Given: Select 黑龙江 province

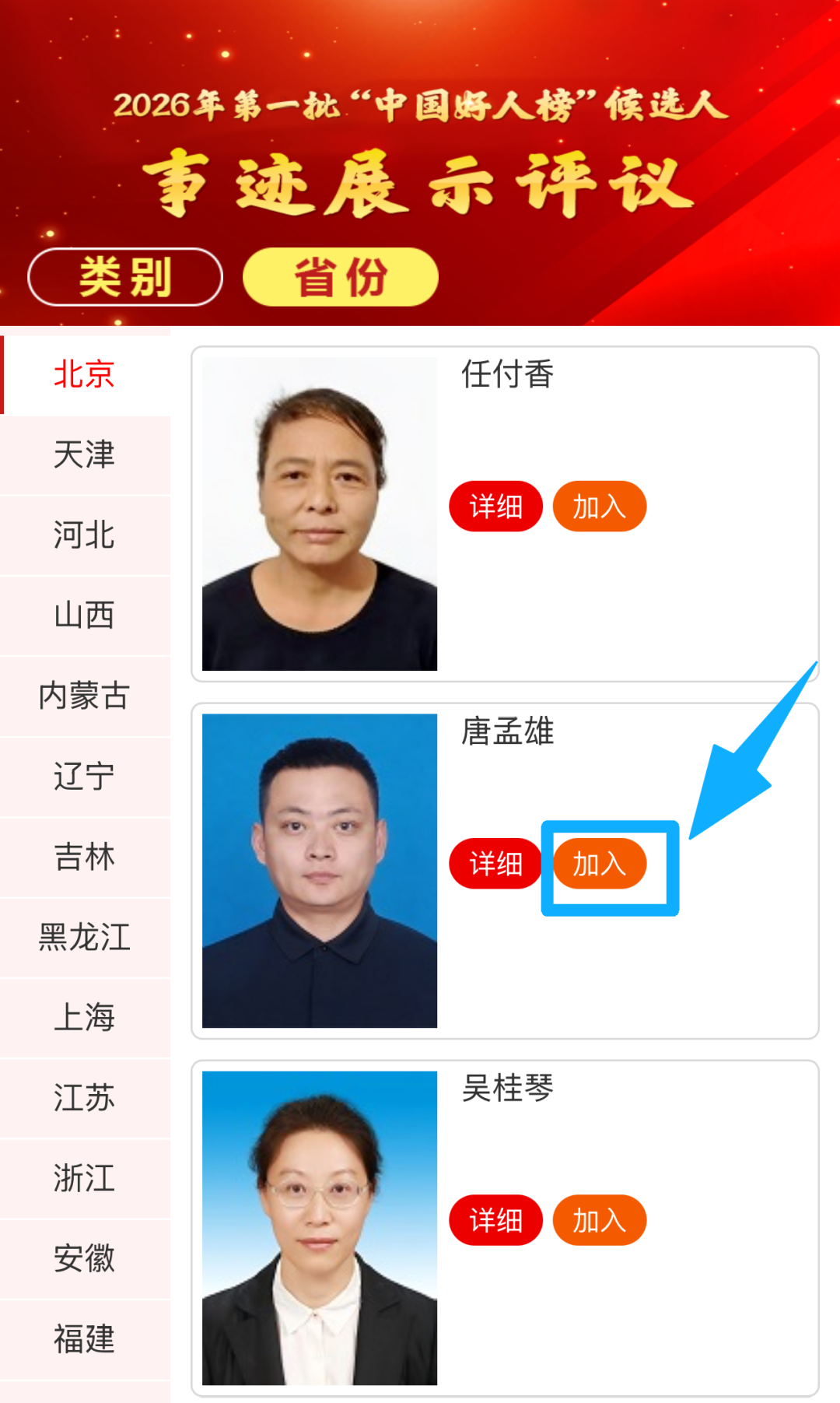Looking at the screenshot, I should coord(85,938).
